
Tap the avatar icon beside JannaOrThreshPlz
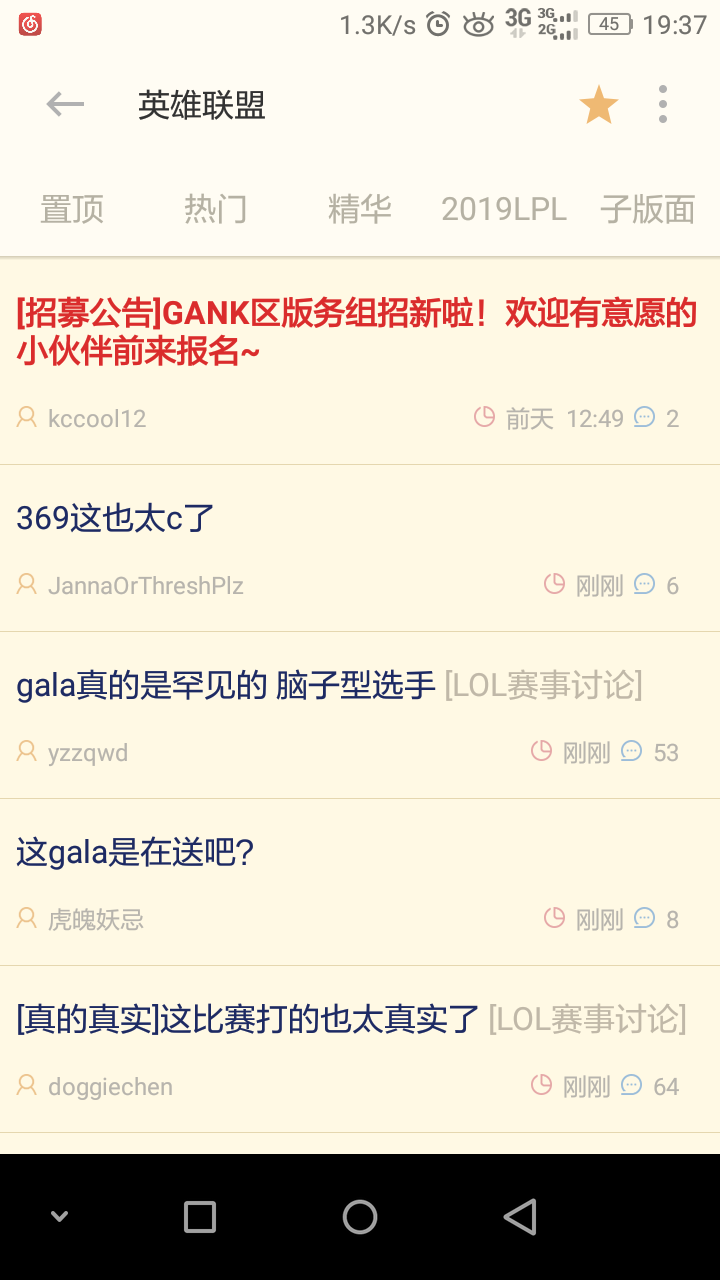(x=25, y=584)
